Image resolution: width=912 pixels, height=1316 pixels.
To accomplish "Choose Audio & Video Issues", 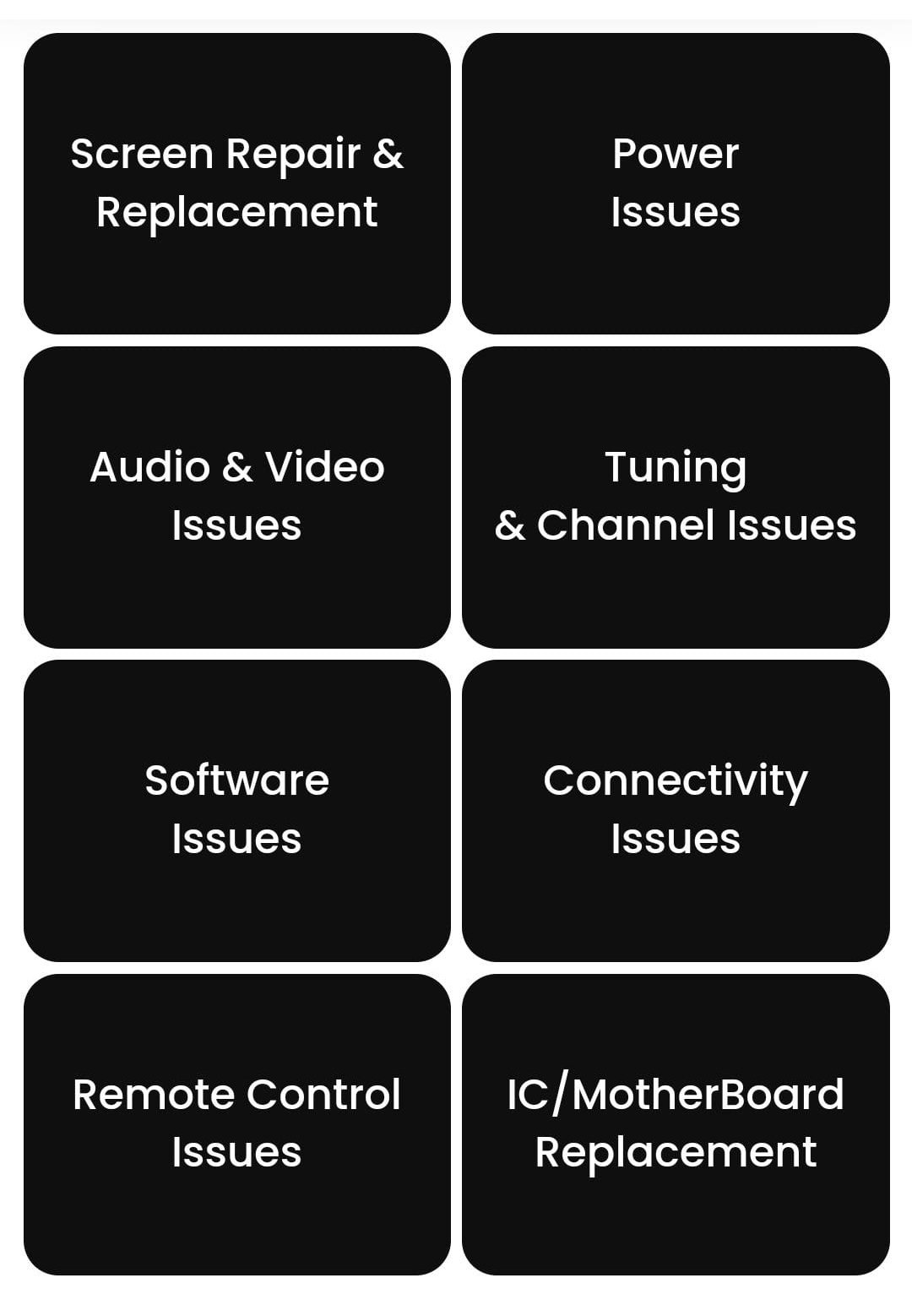I will (x=237, y=497).
